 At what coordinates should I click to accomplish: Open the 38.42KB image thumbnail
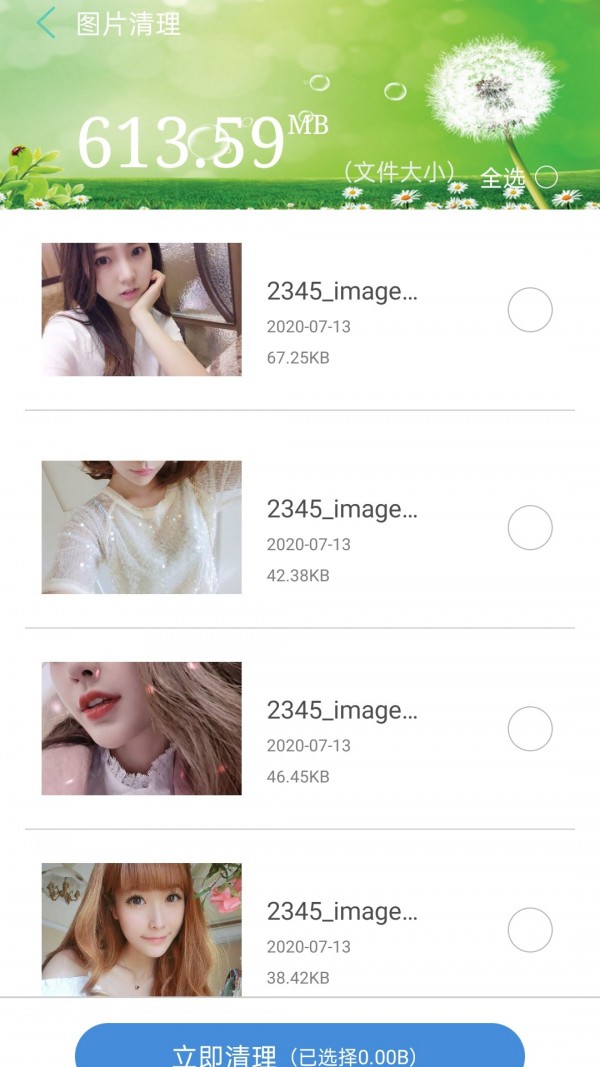point(141,929)
